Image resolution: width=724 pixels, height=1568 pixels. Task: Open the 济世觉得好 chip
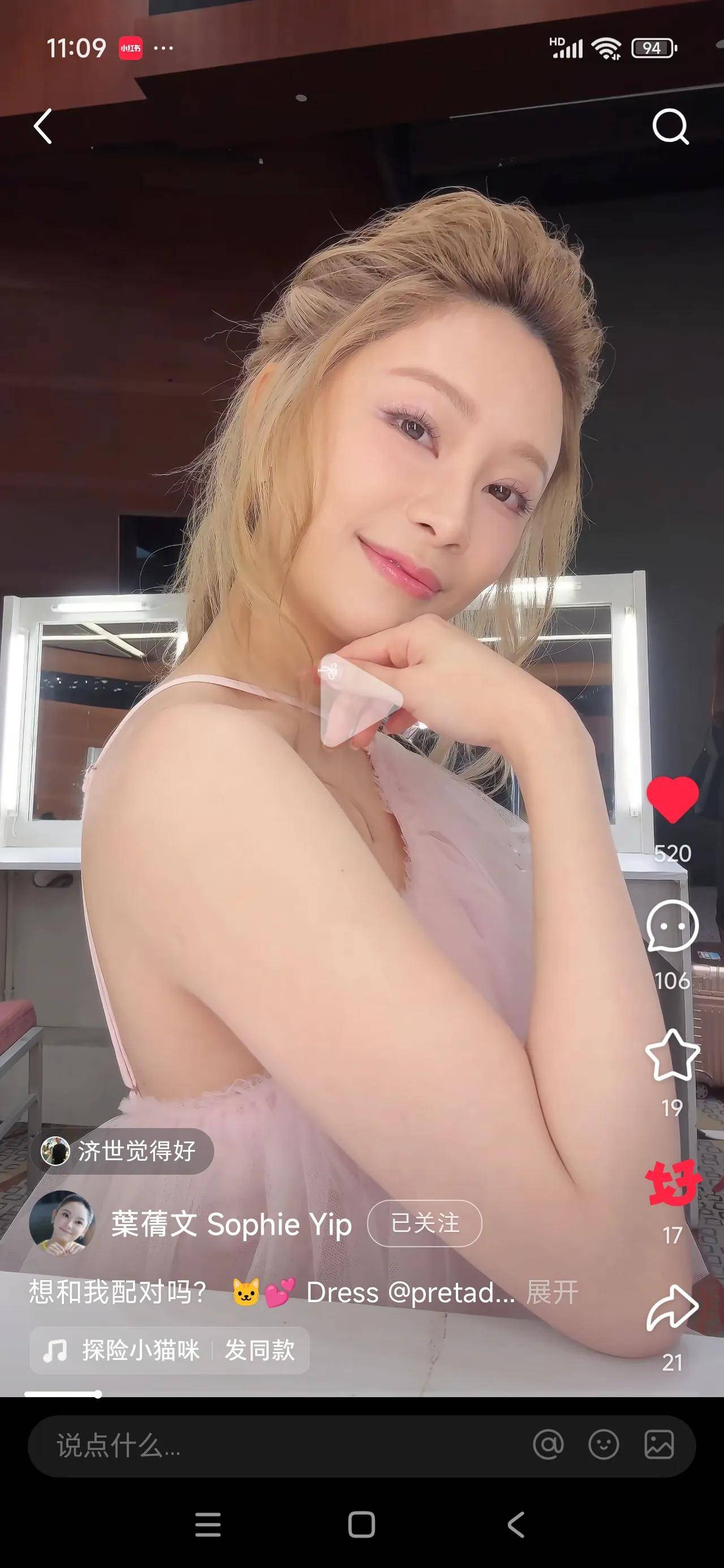pyautogui.click(x=123, y=1151)
